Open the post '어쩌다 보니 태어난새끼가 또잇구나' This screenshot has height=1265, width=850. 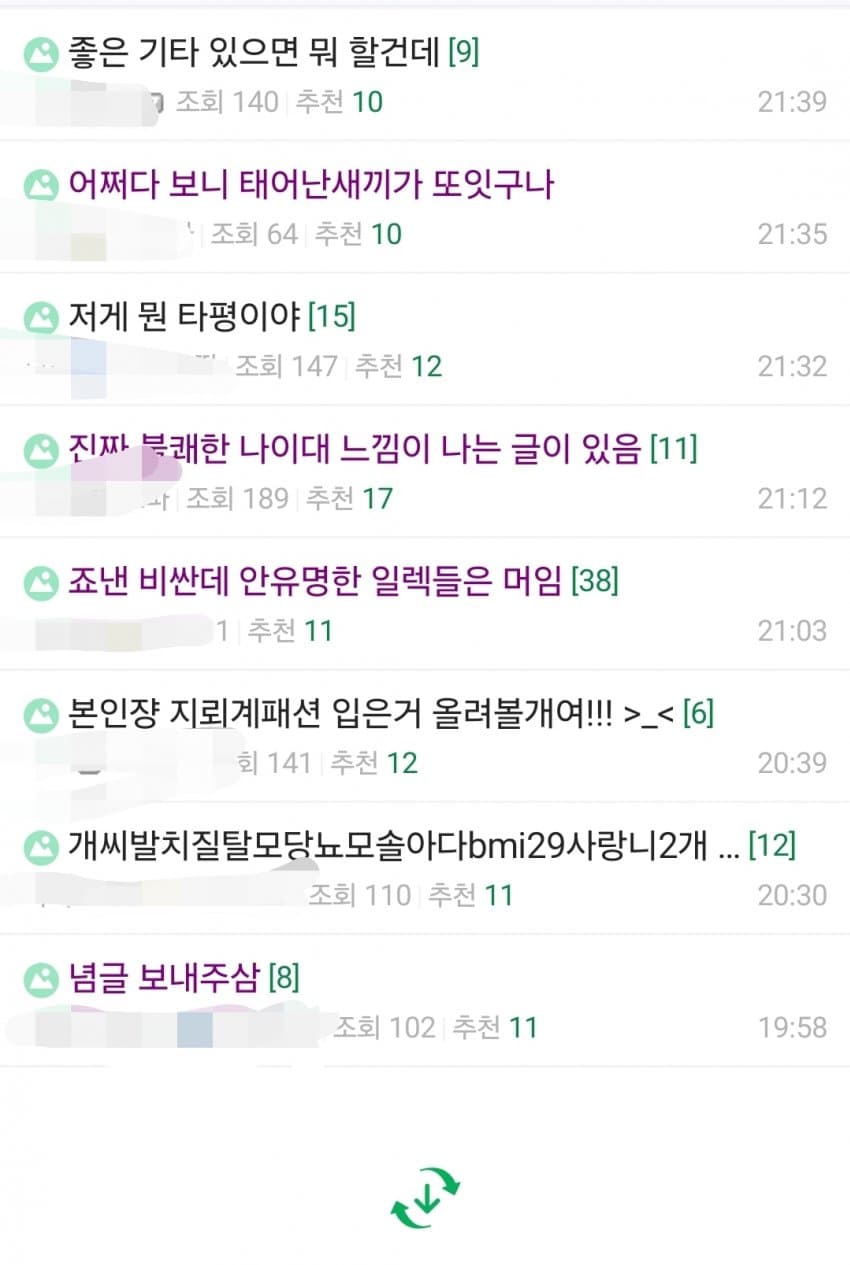[x=310, y=185]
